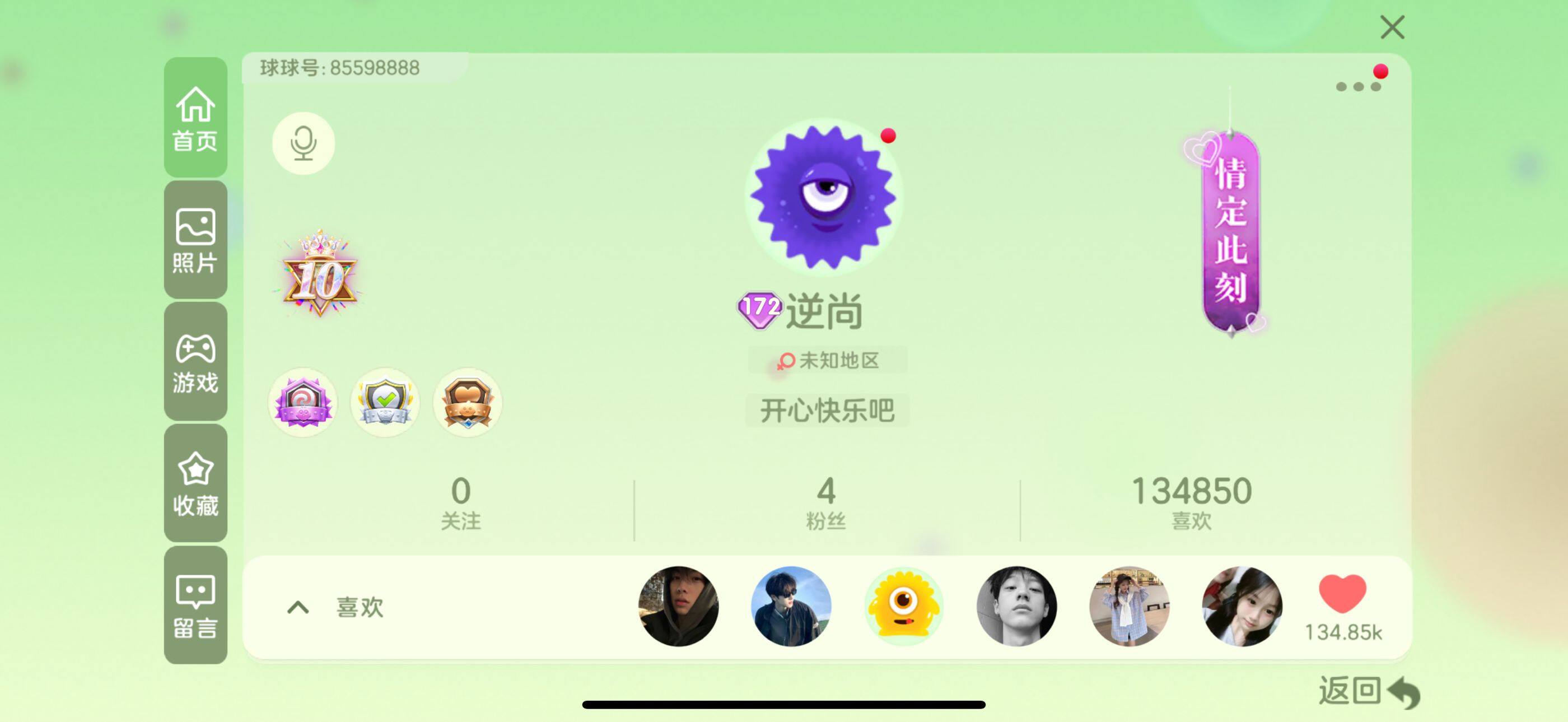Viewport: 1568px width, 722px height.
Task: Tap the microphone voice button
Action: (x=303, y=143)
